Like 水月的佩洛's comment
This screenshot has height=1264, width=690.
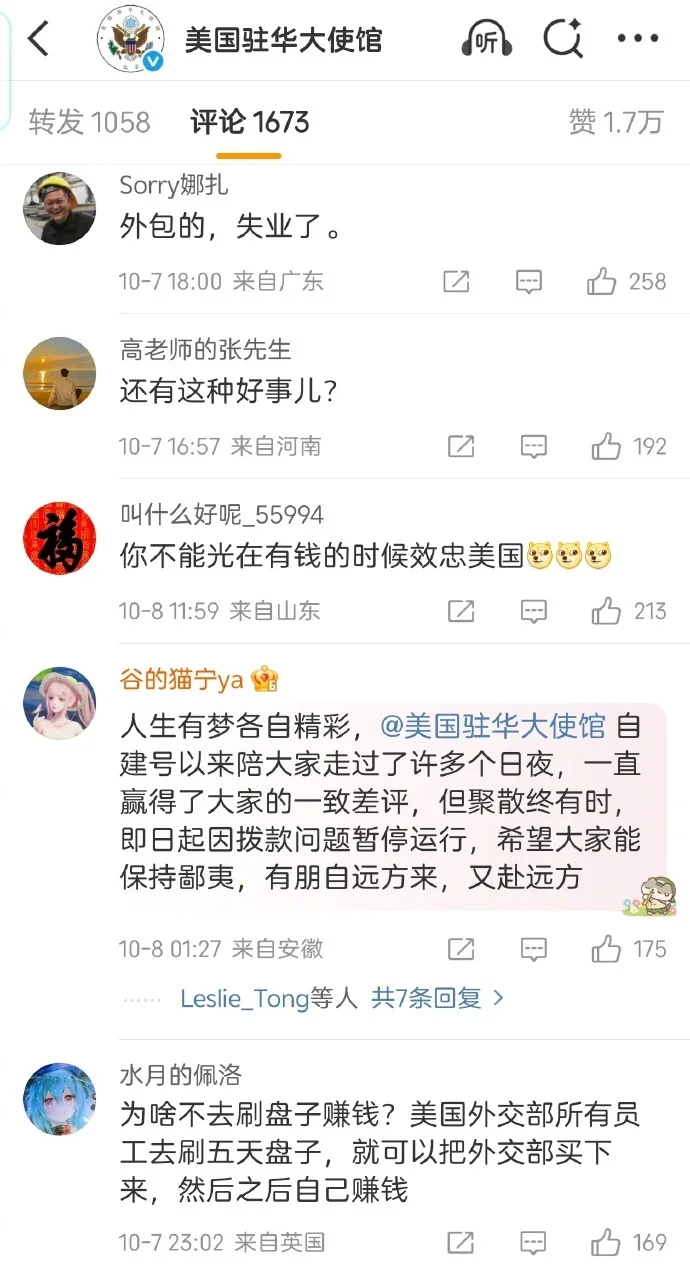point(606,1243)
